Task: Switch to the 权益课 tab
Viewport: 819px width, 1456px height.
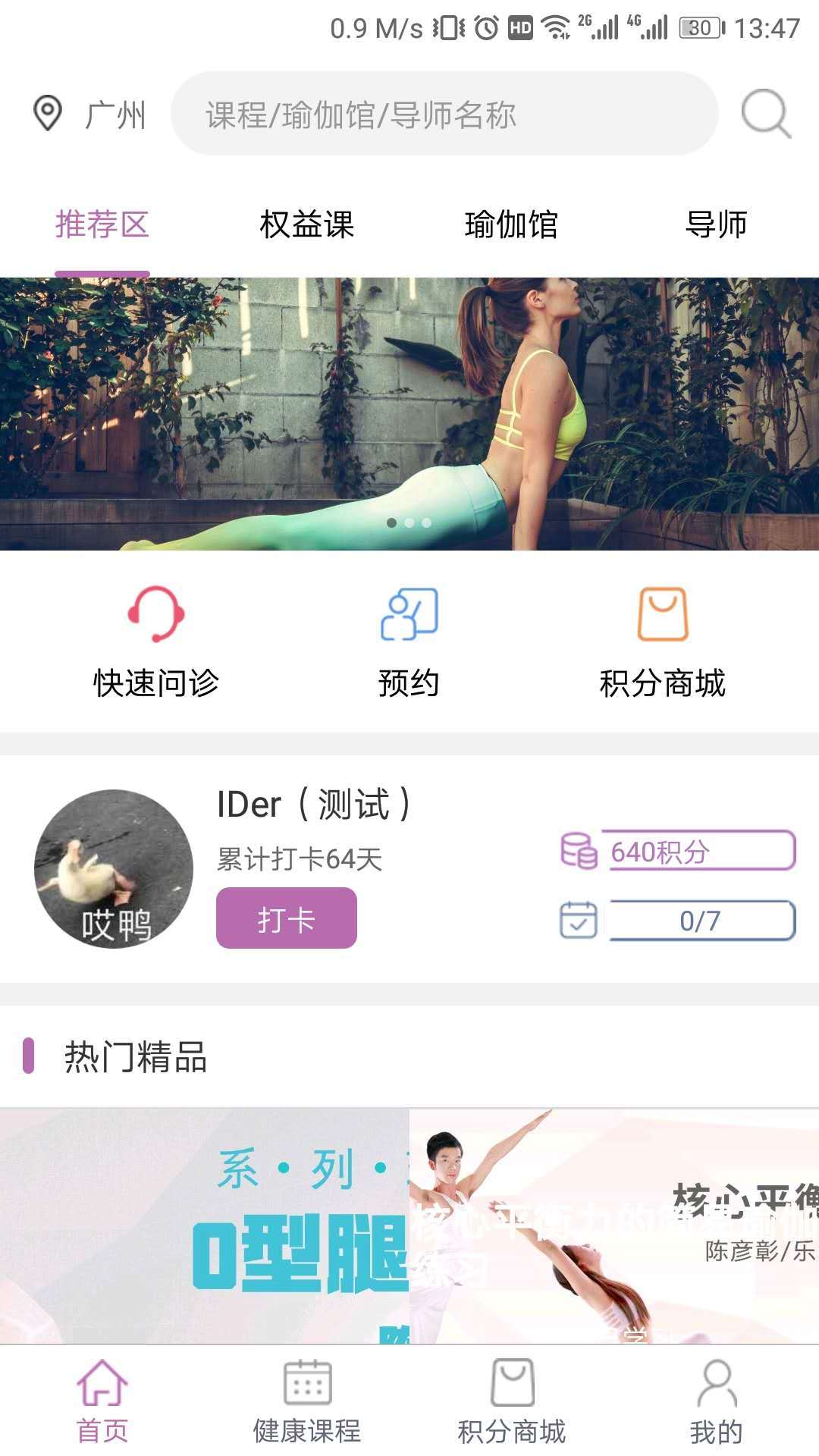Action: pyautogui.click(x=306, y=224)
